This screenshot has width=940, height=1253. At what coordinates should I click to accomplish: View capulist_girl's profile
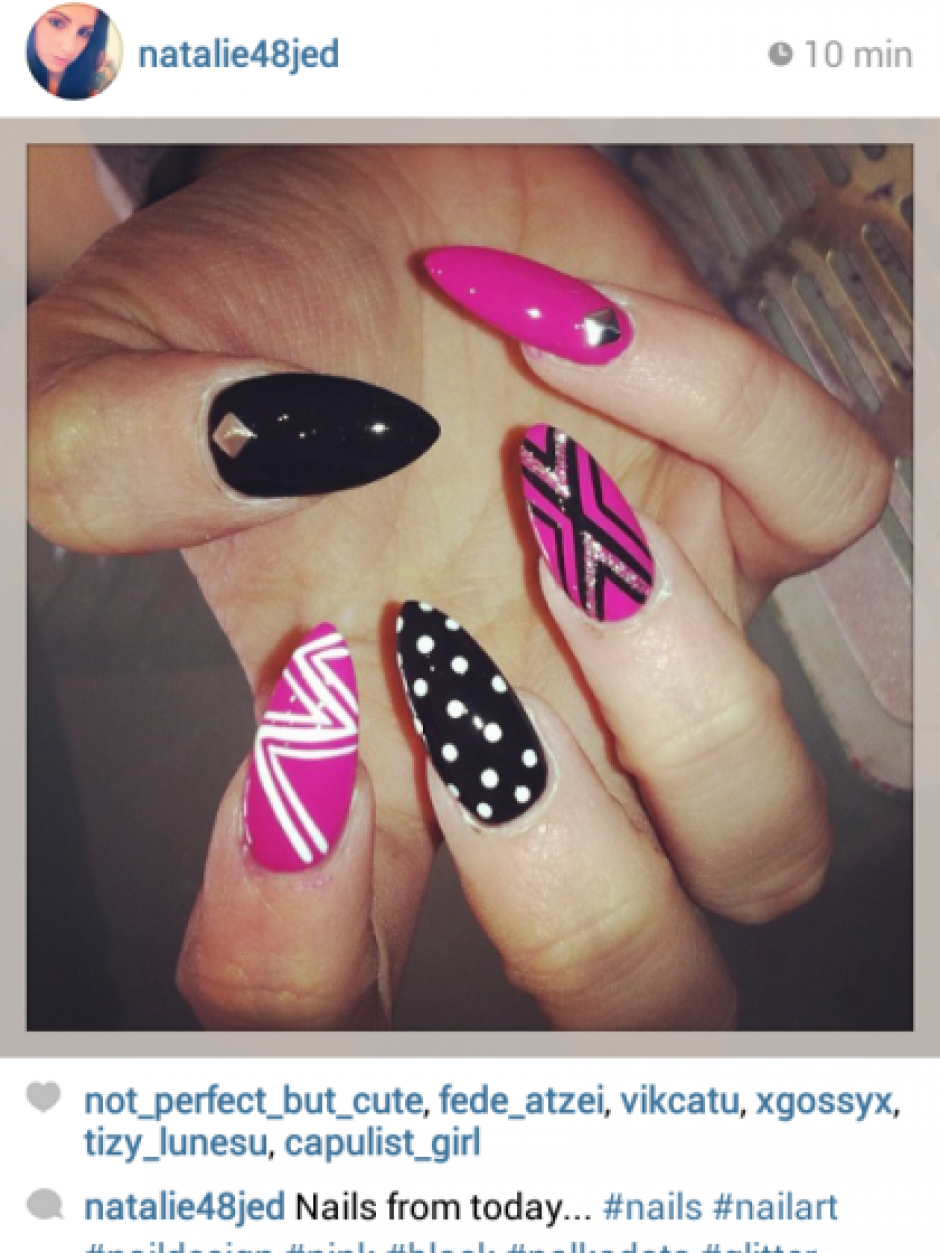pyautogui.click(x=382, y=1143)
